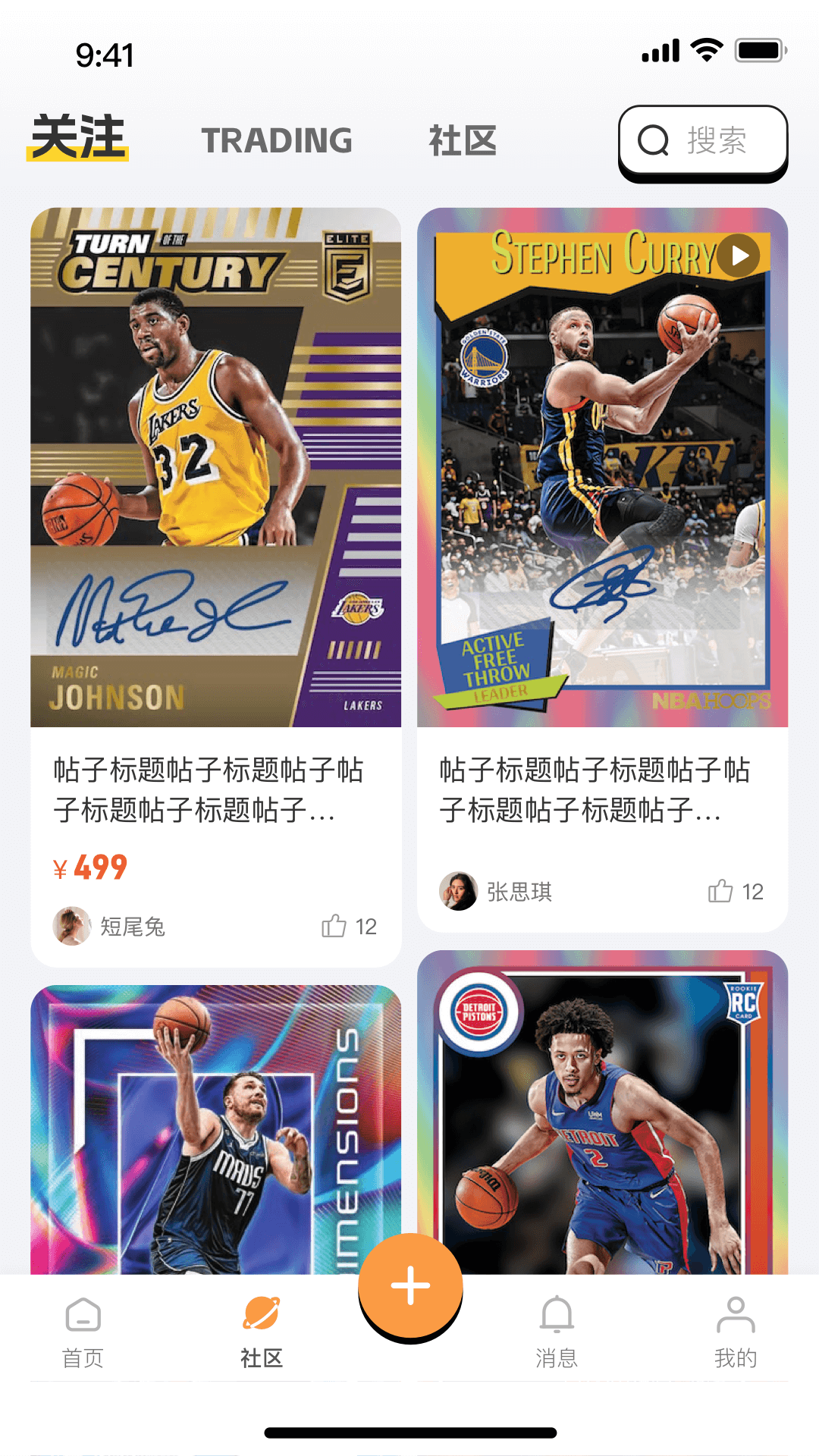Switch to the top 社区 tab
The height and width of the screenshot is (1456, 819).
463,141
